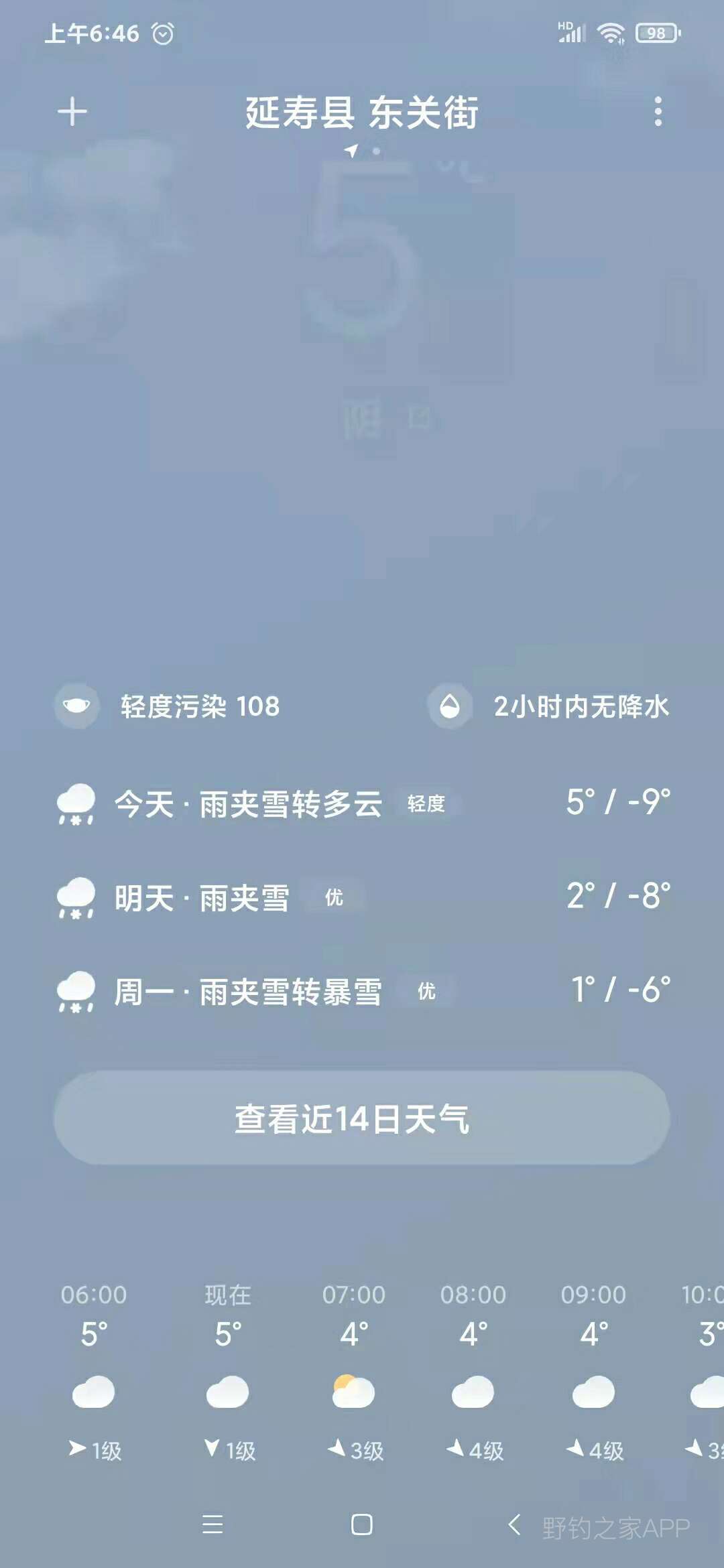Tap 查看近14日天气 button
Image resolution: width=724 pixels, height=1568 pixels.
[362, 1118]
